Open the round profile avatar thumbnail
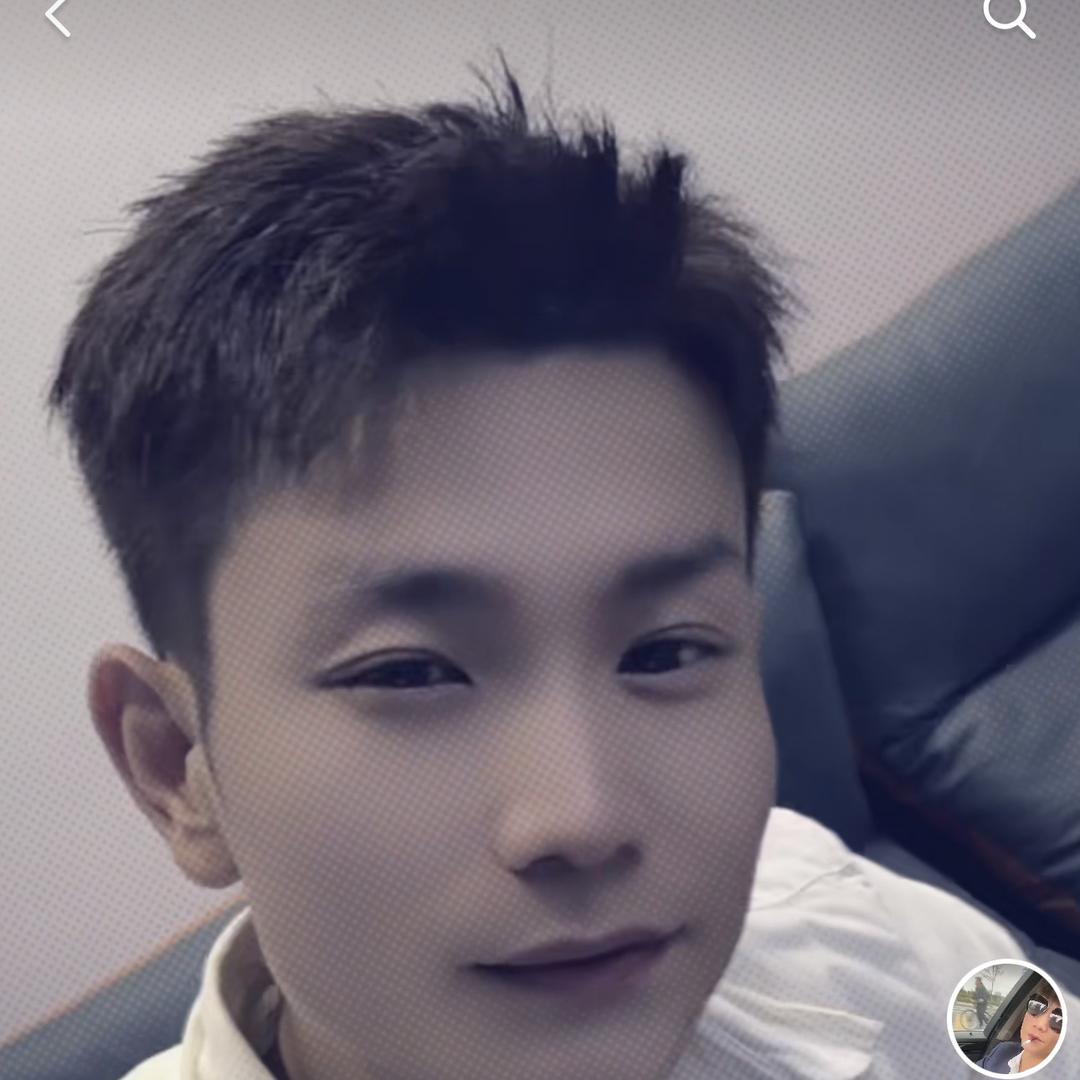Viewport: 1080px width, 1080px height. click(1007, 1019)
